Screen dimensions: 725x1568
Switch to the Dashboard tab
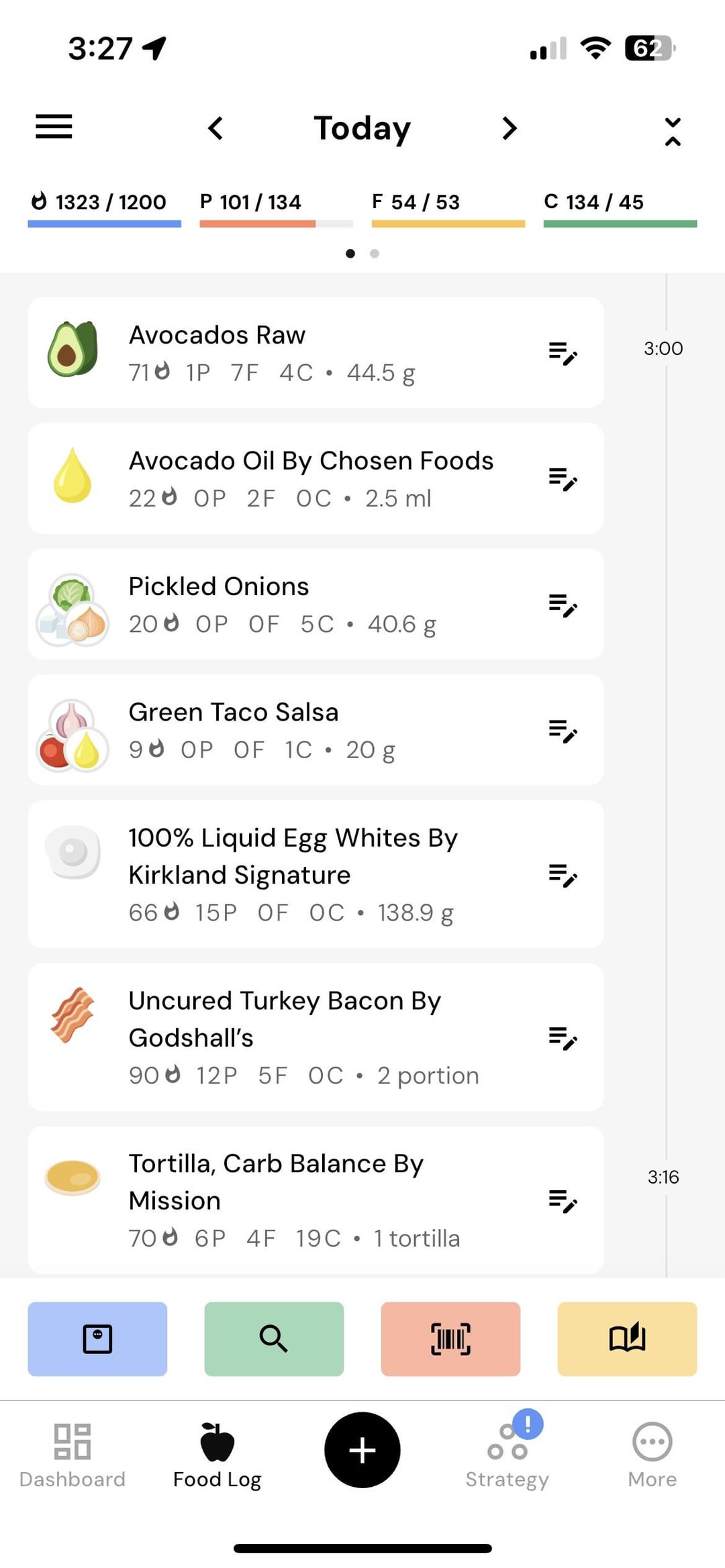click(x=72, y=1455)
